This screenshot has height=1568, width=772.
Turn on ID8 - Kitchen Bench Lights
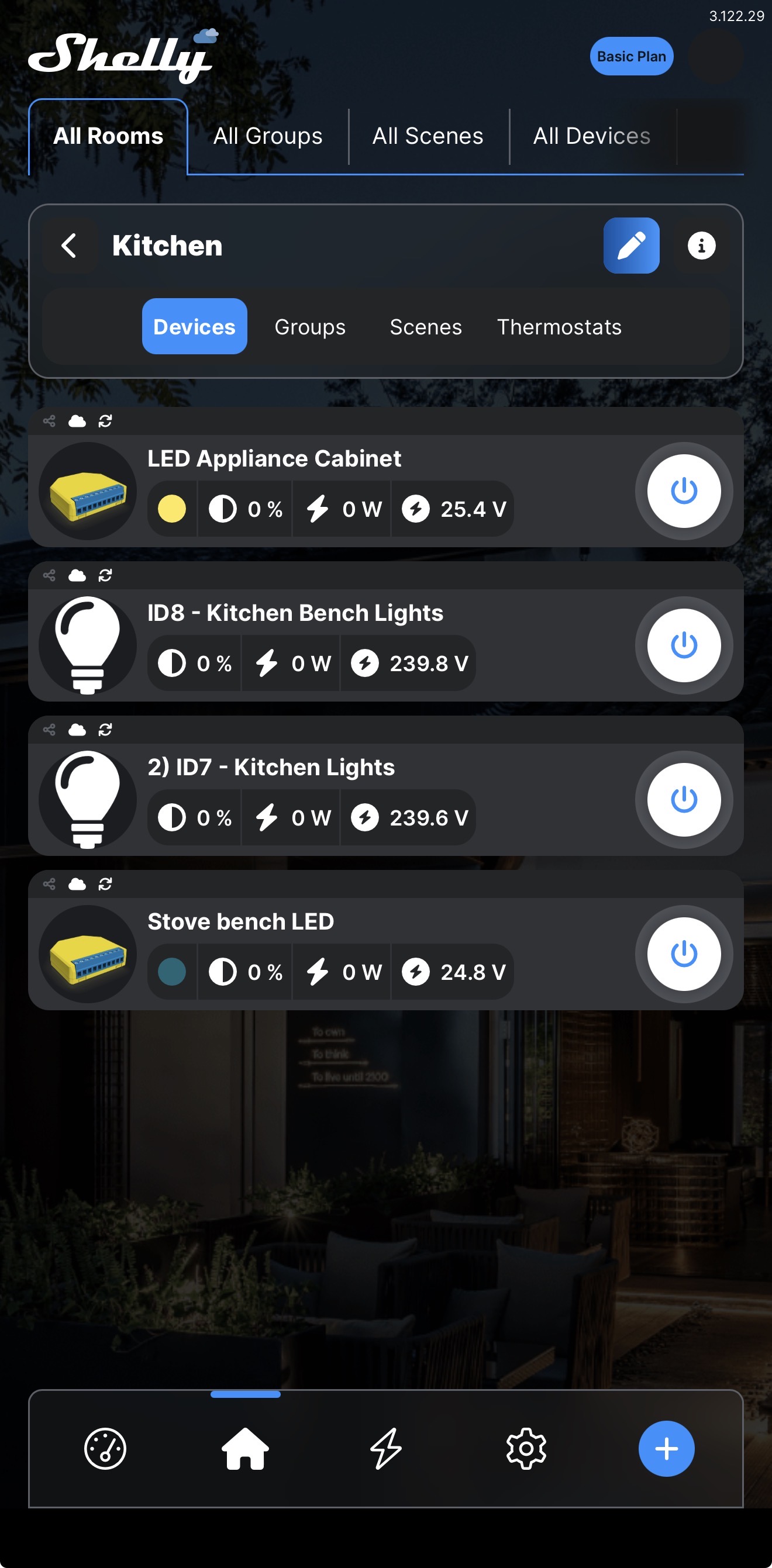[x=684, y=647]
